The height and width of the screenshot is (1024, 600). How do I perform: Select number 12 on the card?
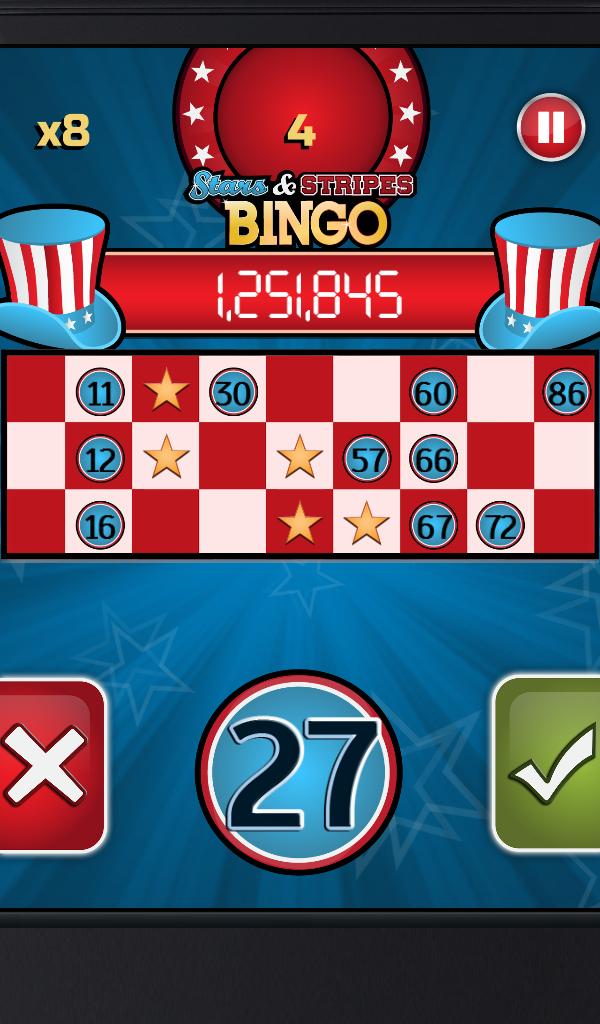tap(100, 460)
